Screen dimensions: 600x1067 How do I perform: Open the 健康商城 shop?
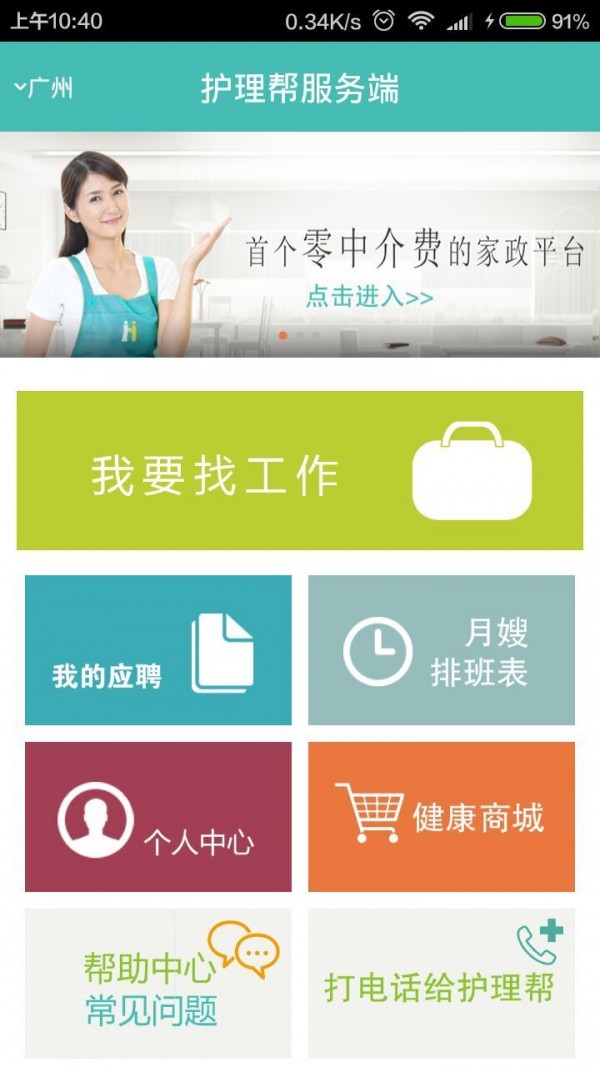tap(441, 817)
